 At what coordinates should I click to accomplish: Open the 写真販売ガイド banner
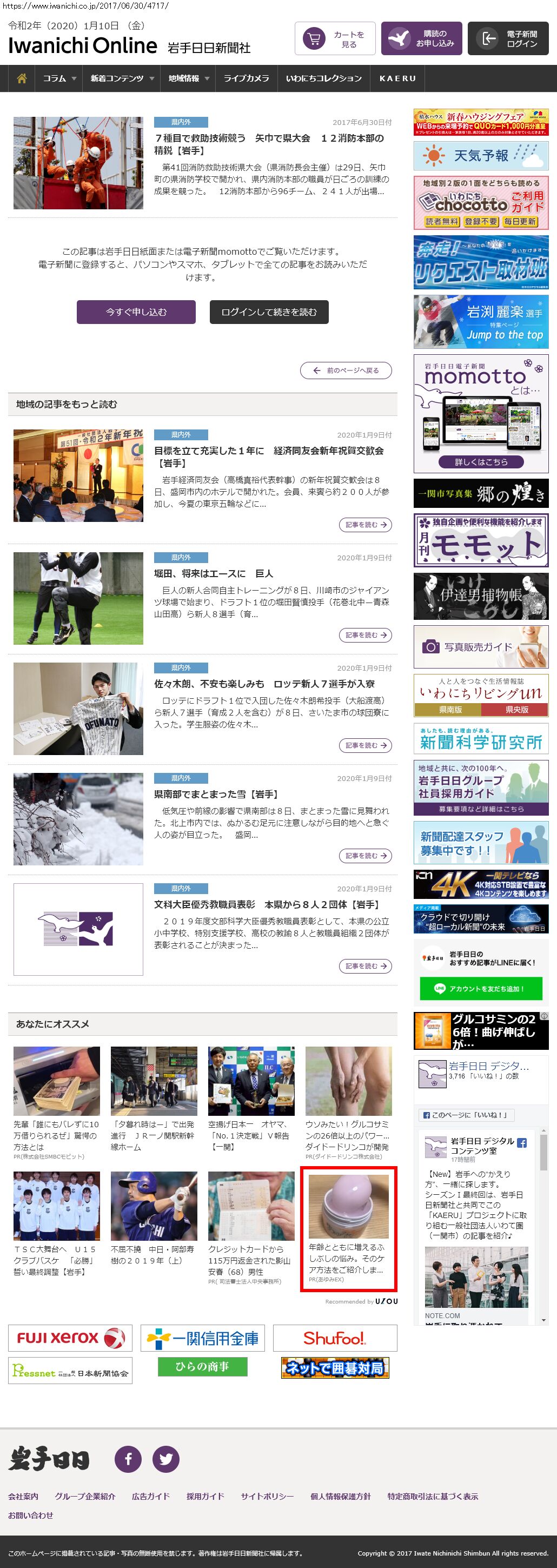pos(480,646)
